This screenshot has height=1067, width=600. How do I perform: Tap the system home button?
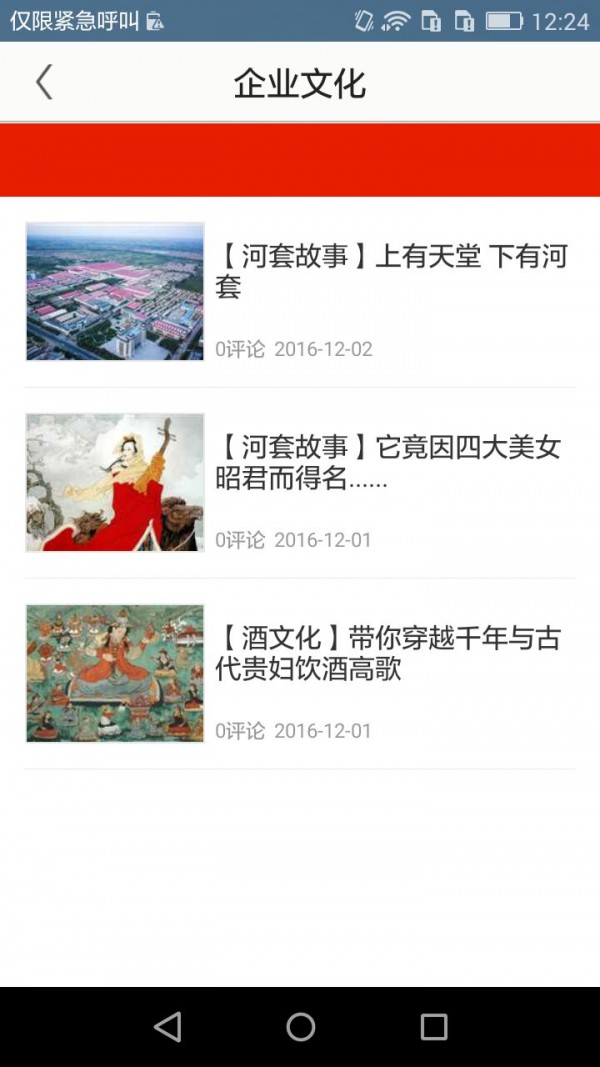300,1026
